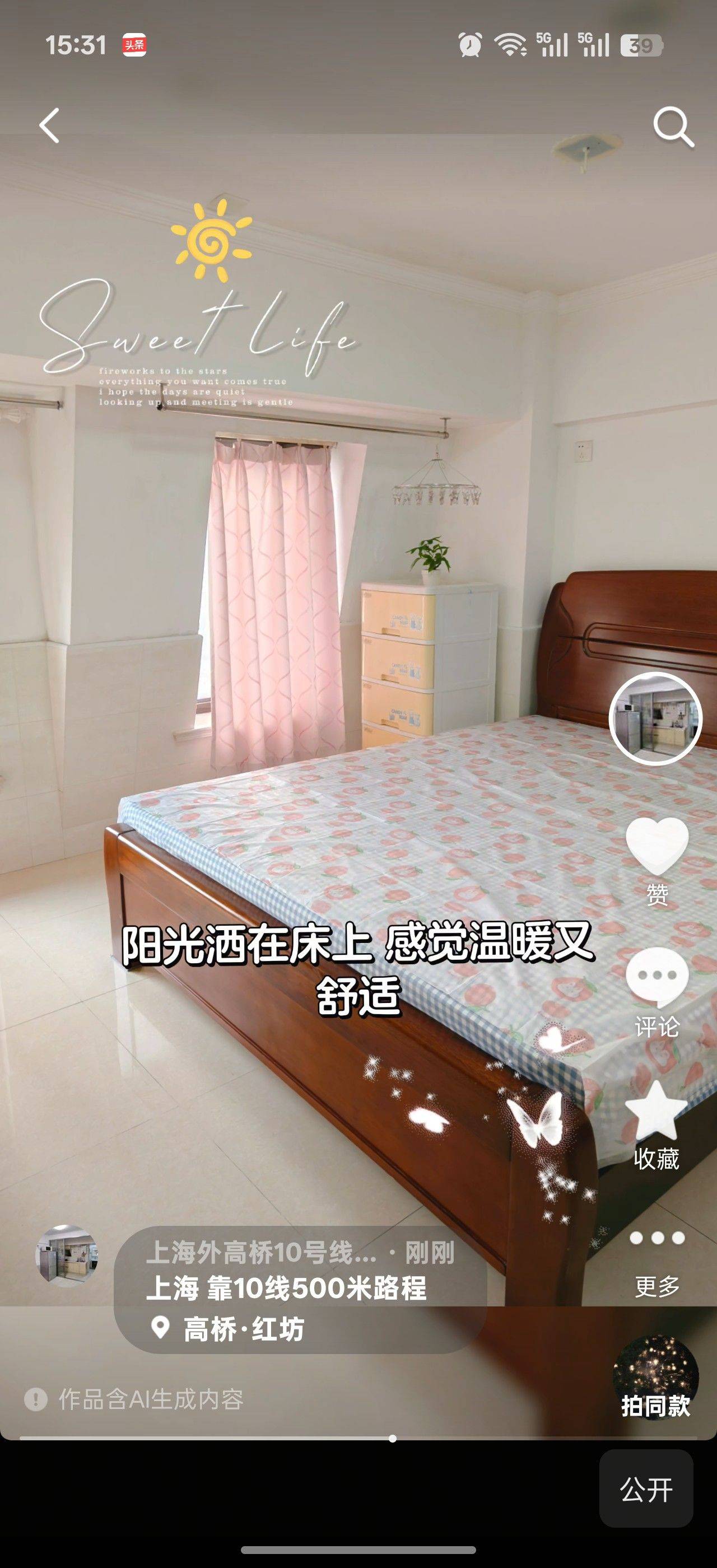
Task: Open the 上海外高桥10号线 author name
Action: click(262, 1253)
